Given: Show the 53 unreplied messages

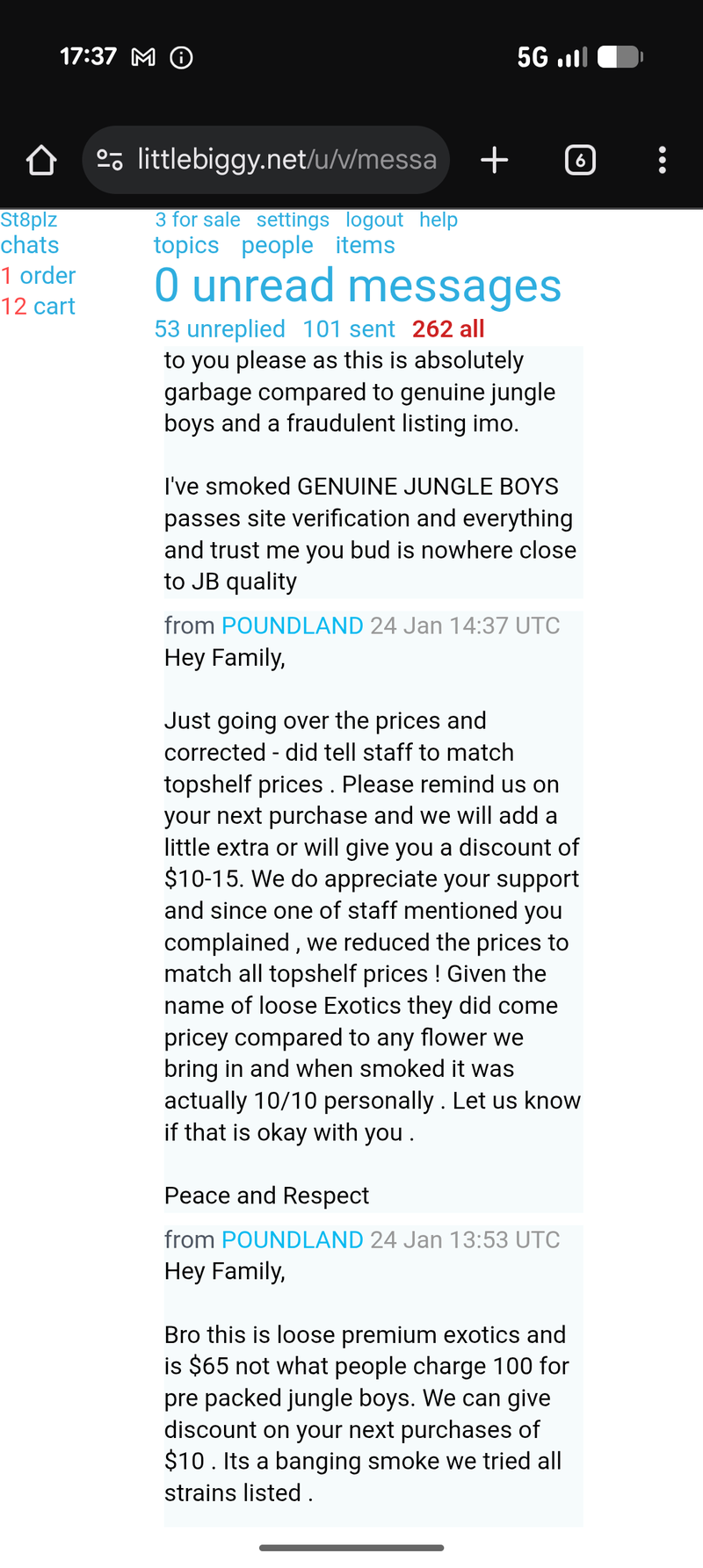Looking at the screenshot, I should click(220, 329).
